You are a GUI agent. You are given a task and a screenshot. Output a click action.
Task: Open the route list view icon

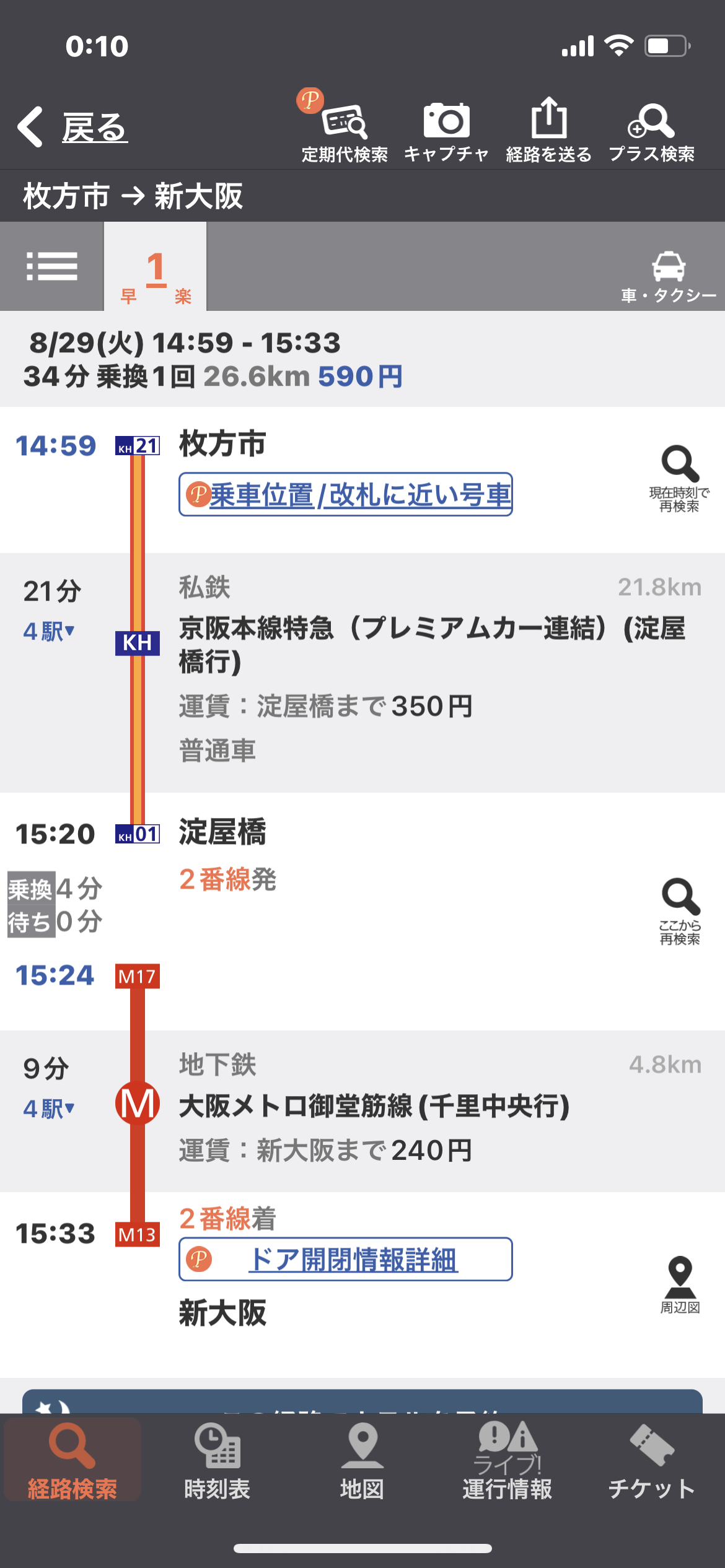[52, 266]
